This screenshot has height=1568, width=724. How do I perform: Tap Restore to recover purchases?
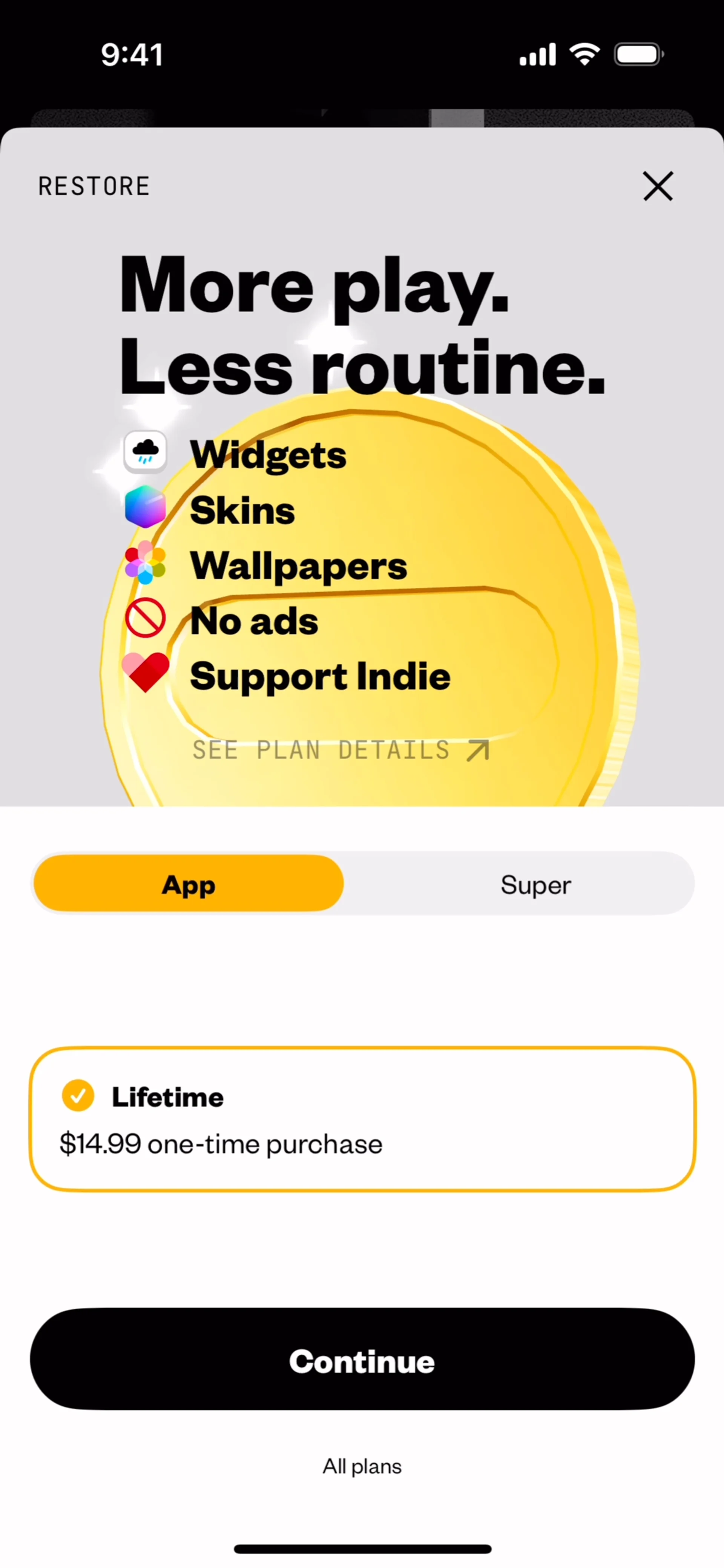click(94, 186)
